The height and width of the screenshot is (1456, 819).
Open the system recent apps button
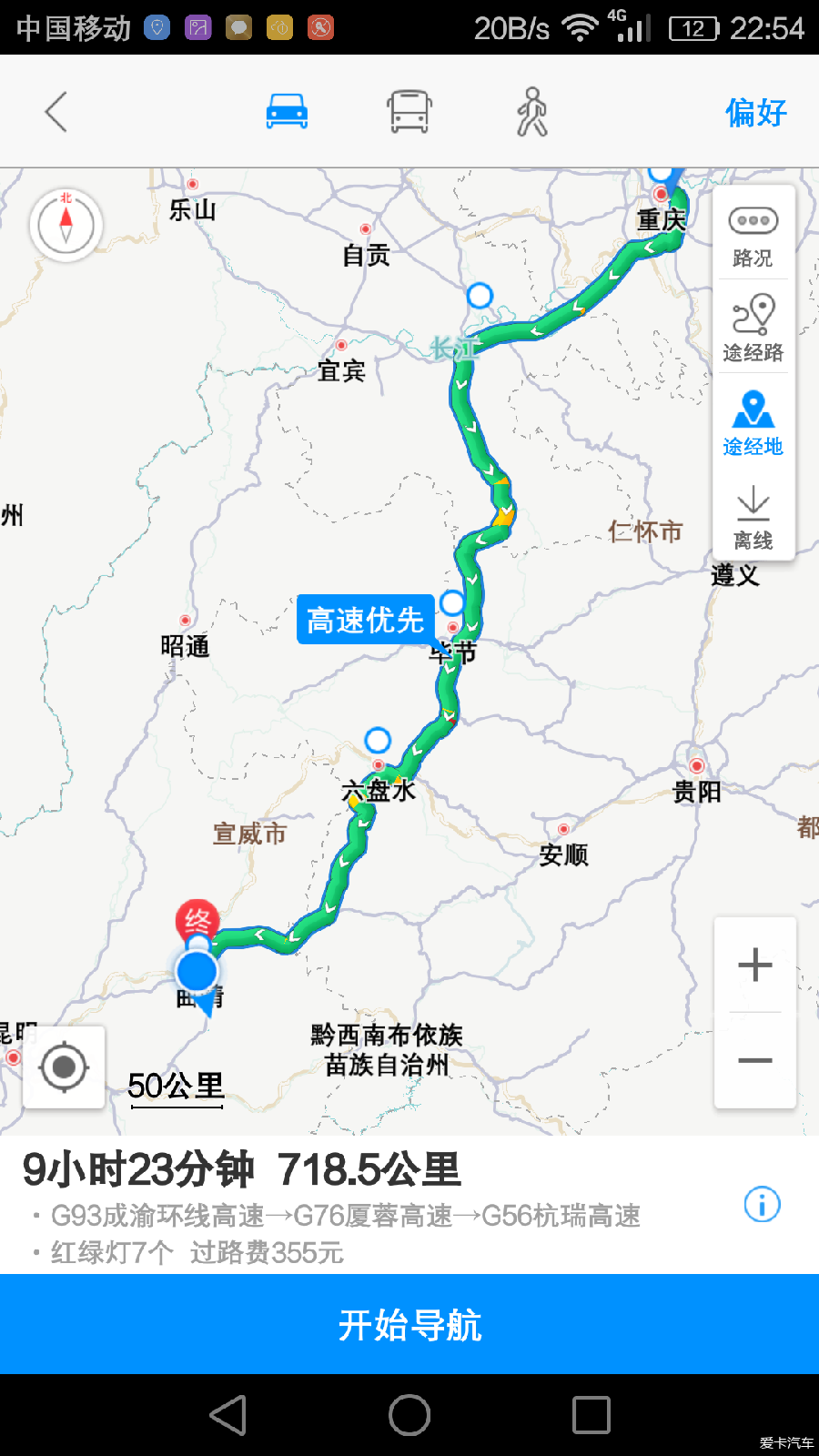click(x=591, y=1415)
